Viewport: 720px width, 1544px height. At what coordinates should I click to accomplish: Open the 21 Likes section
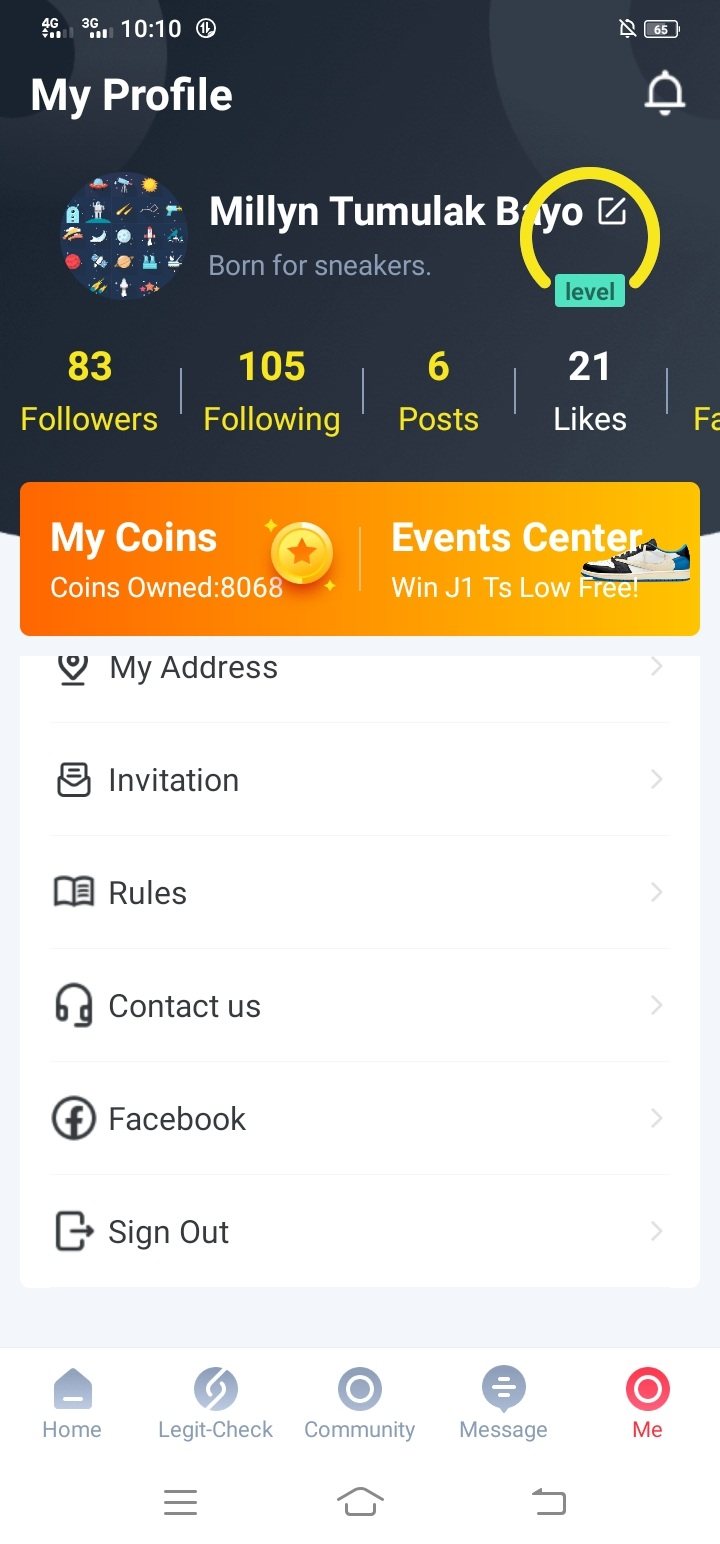coord(590,392)
